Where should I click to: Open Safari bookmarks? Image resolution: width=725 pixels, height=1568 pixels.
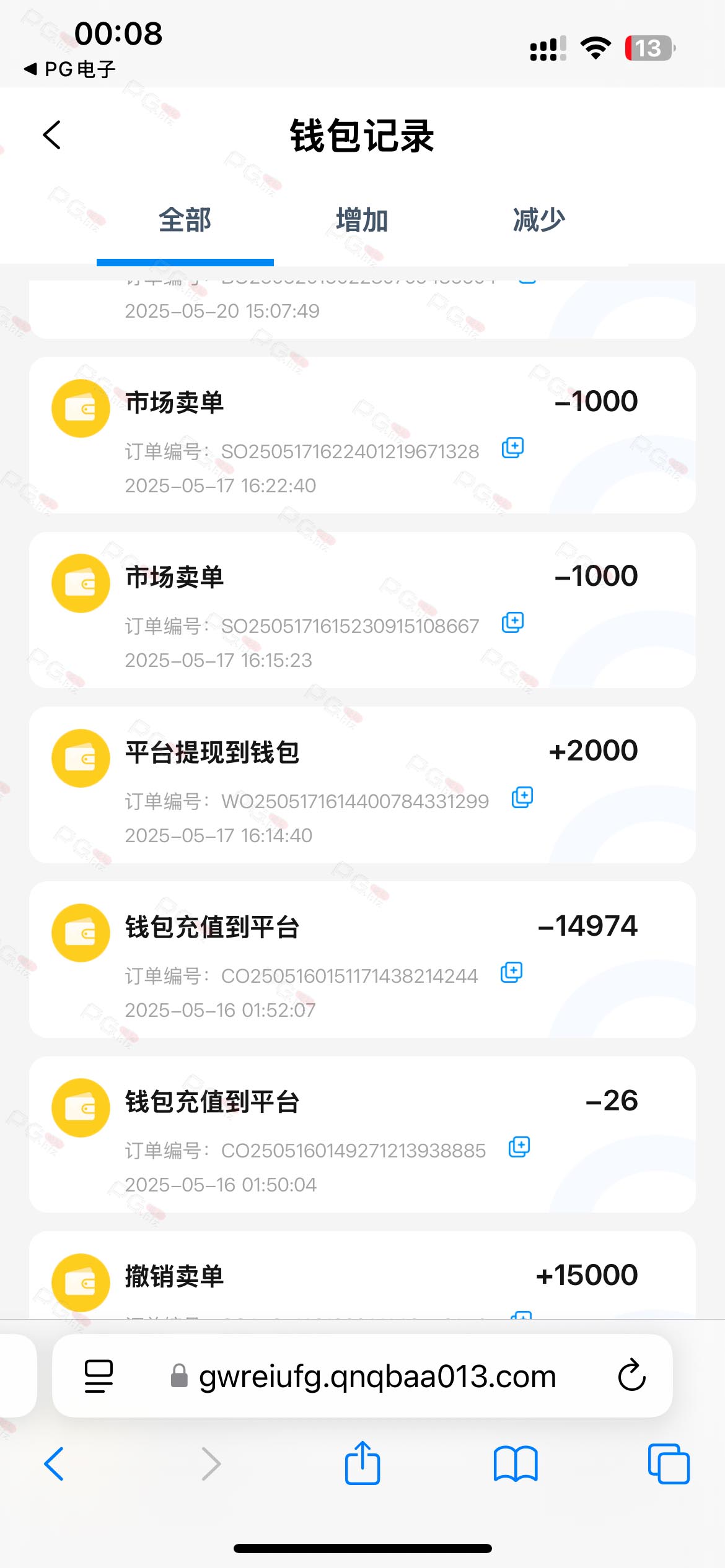pyautogui.click(x=516, y=1464)
